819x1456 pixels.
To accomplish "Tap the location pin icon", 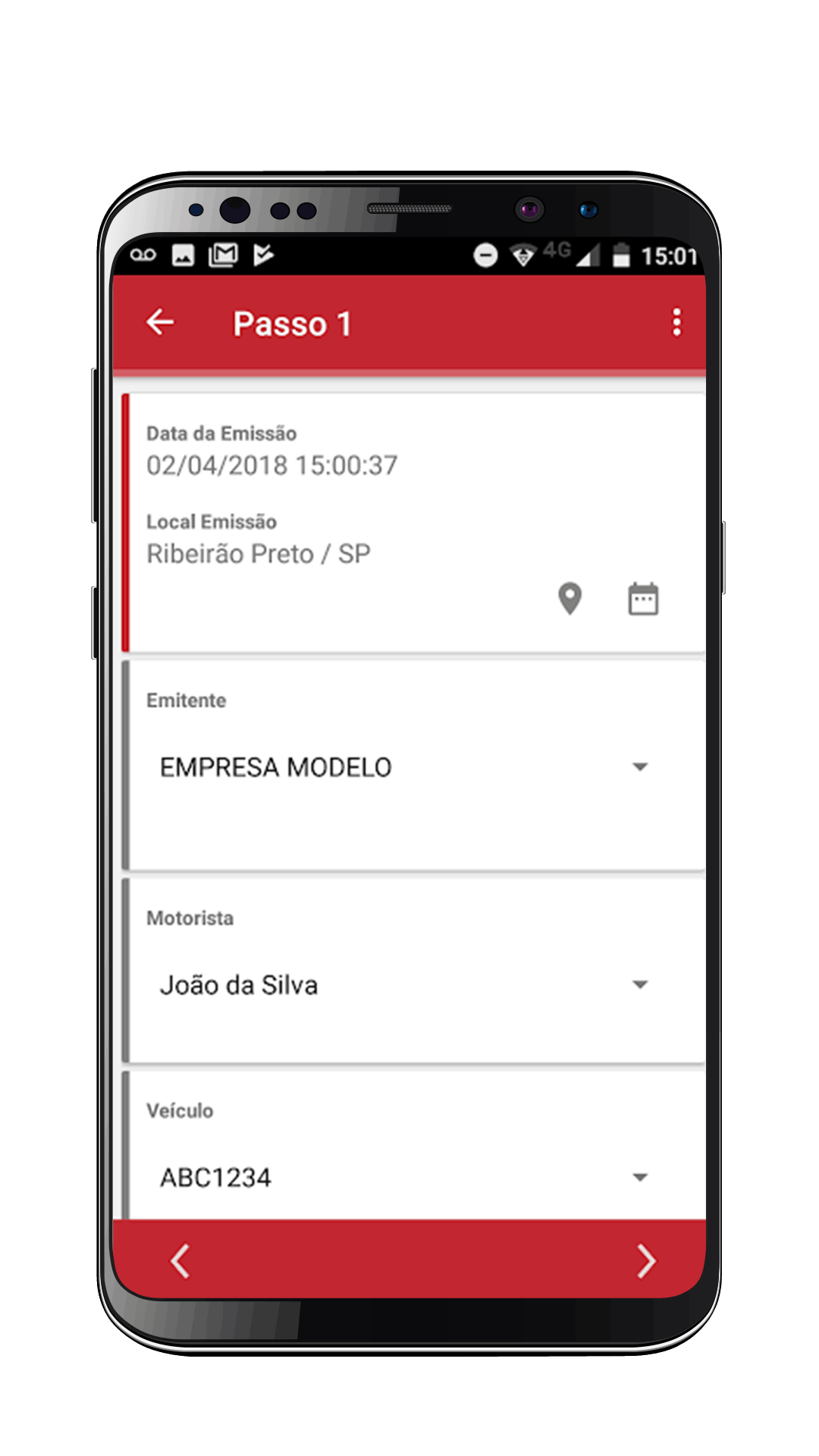I will (570, 599).
